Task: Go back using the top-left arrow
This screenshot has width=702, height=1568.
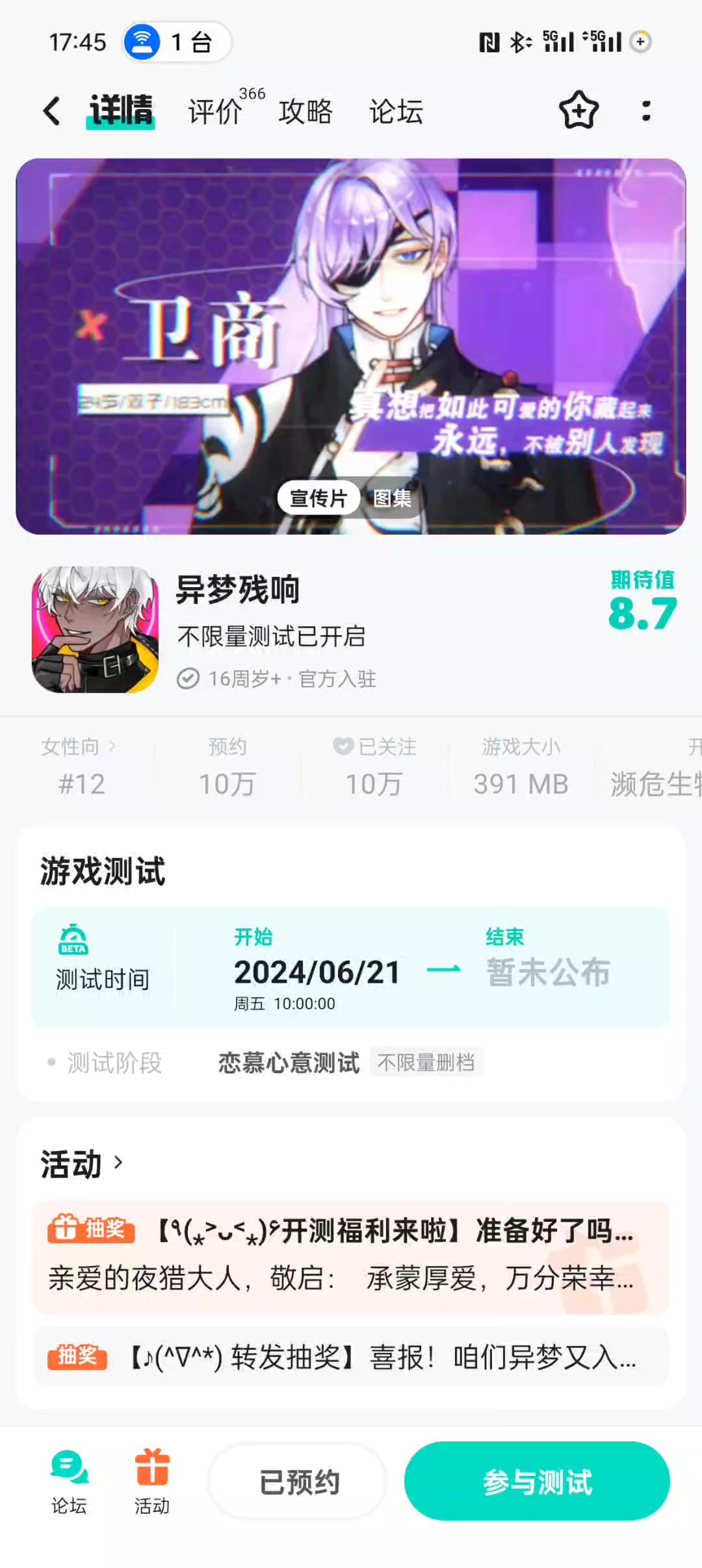Action: 52,110
